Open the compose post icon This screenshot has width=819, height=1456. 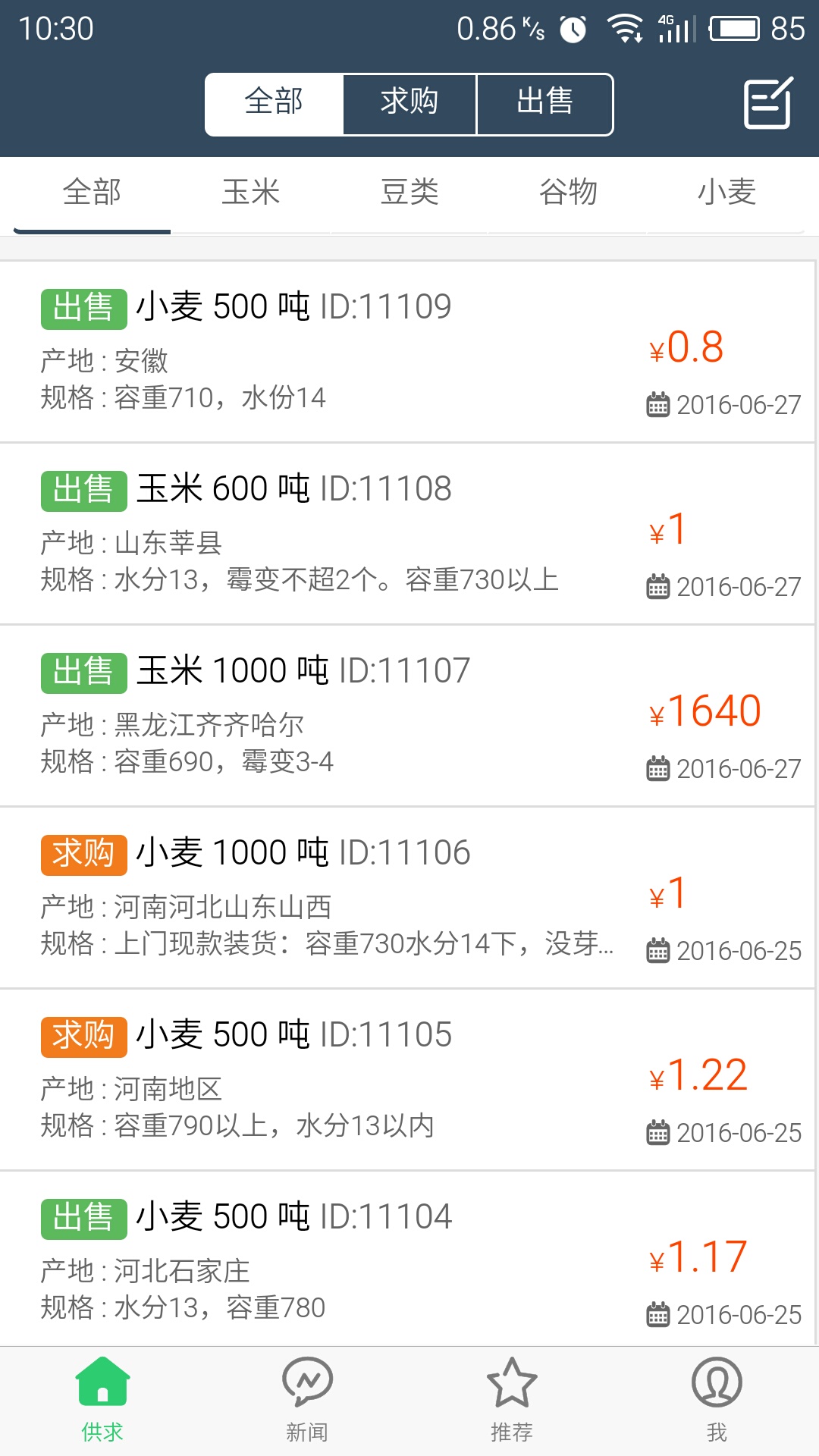click(x=768, y=103)
